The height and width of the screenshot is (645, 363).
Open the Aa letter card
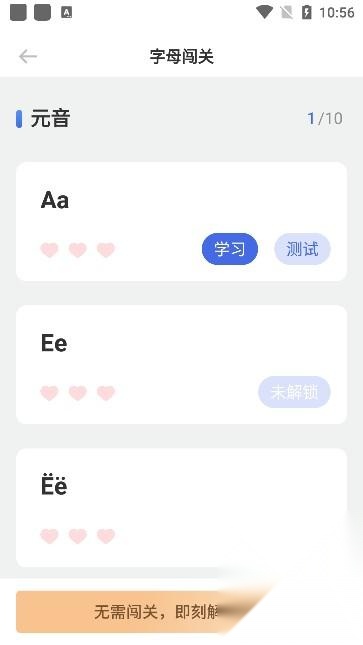click(181, 222)
